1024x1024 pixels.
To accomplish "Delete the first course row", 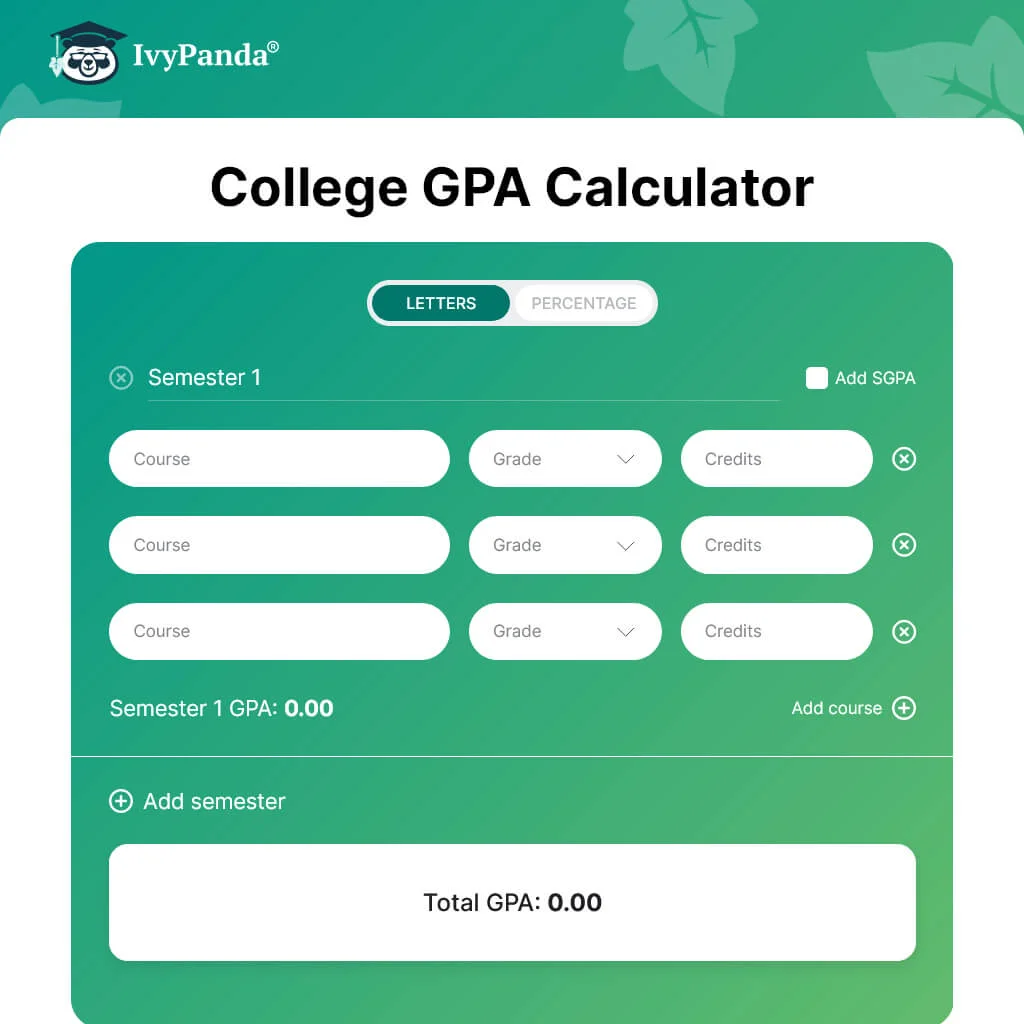I will pos(904,459).
